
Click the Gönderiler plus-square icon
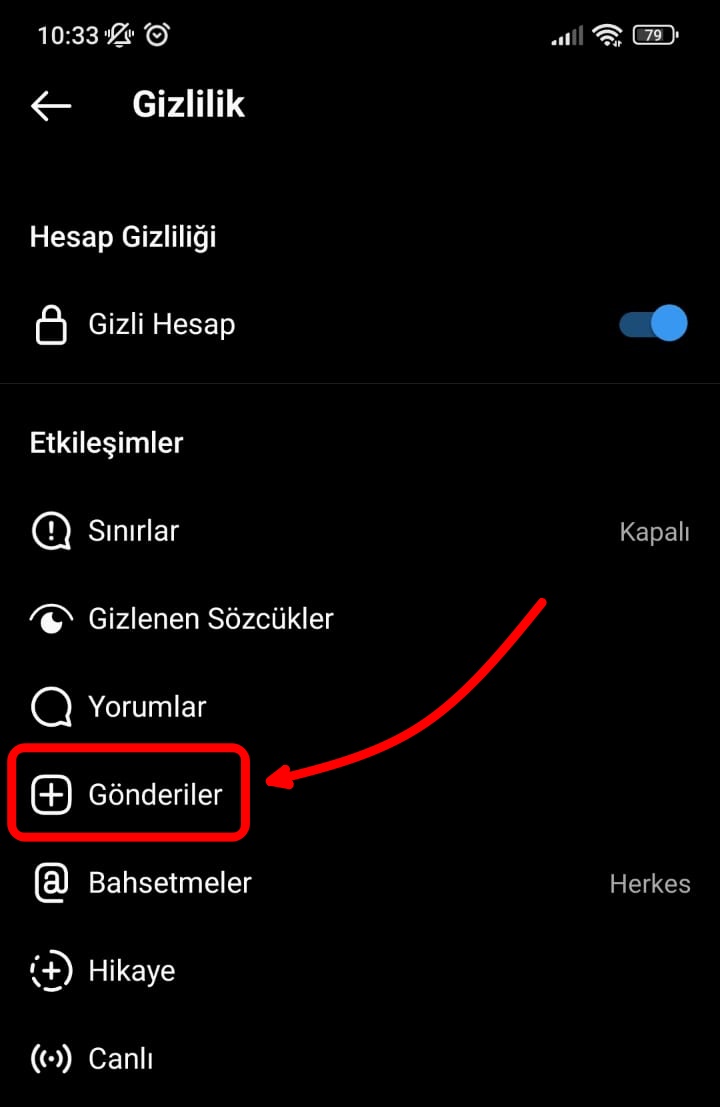[50, 793]
